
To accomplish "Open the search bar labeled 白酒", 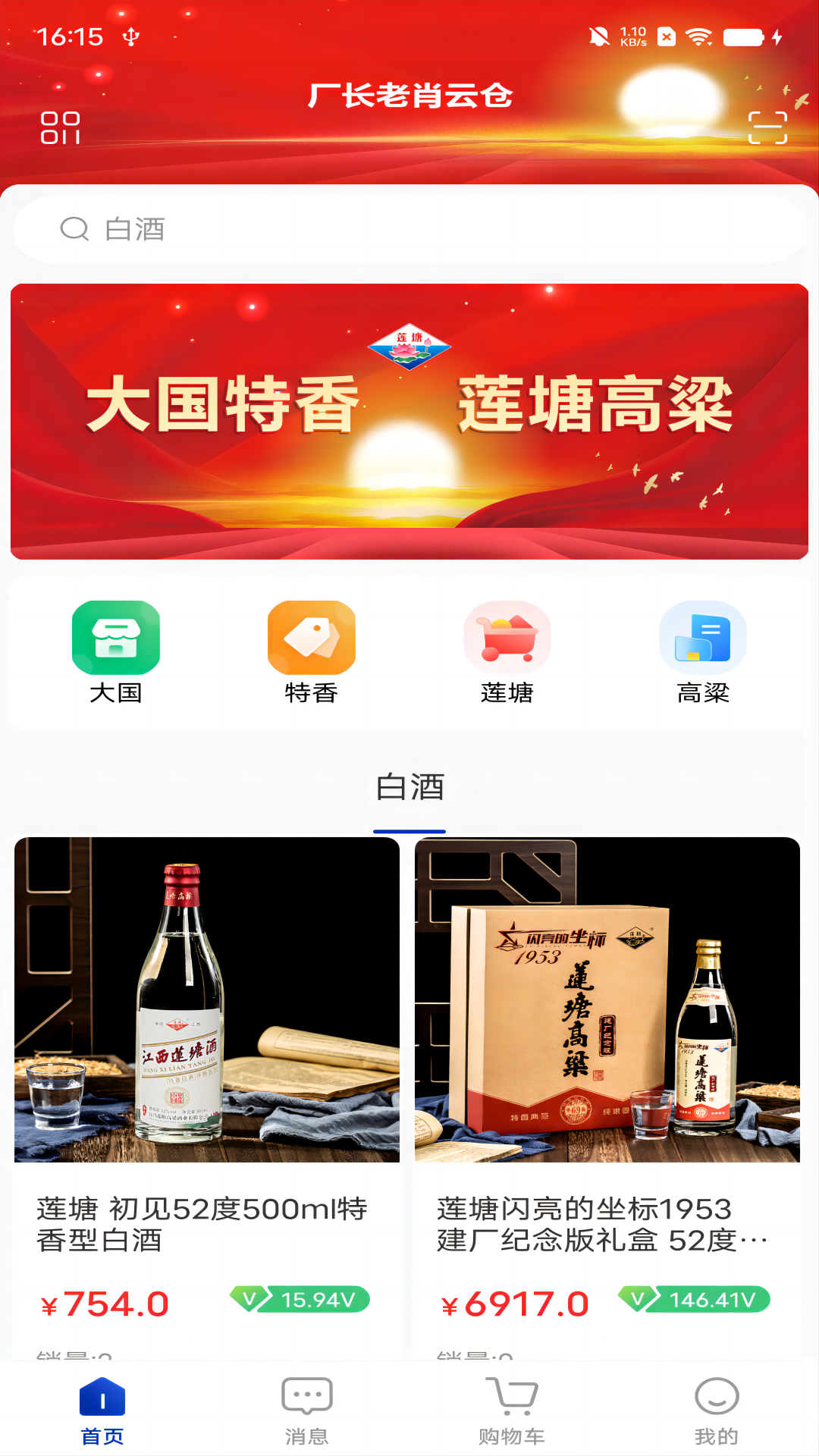I will [x=409, y=230].
